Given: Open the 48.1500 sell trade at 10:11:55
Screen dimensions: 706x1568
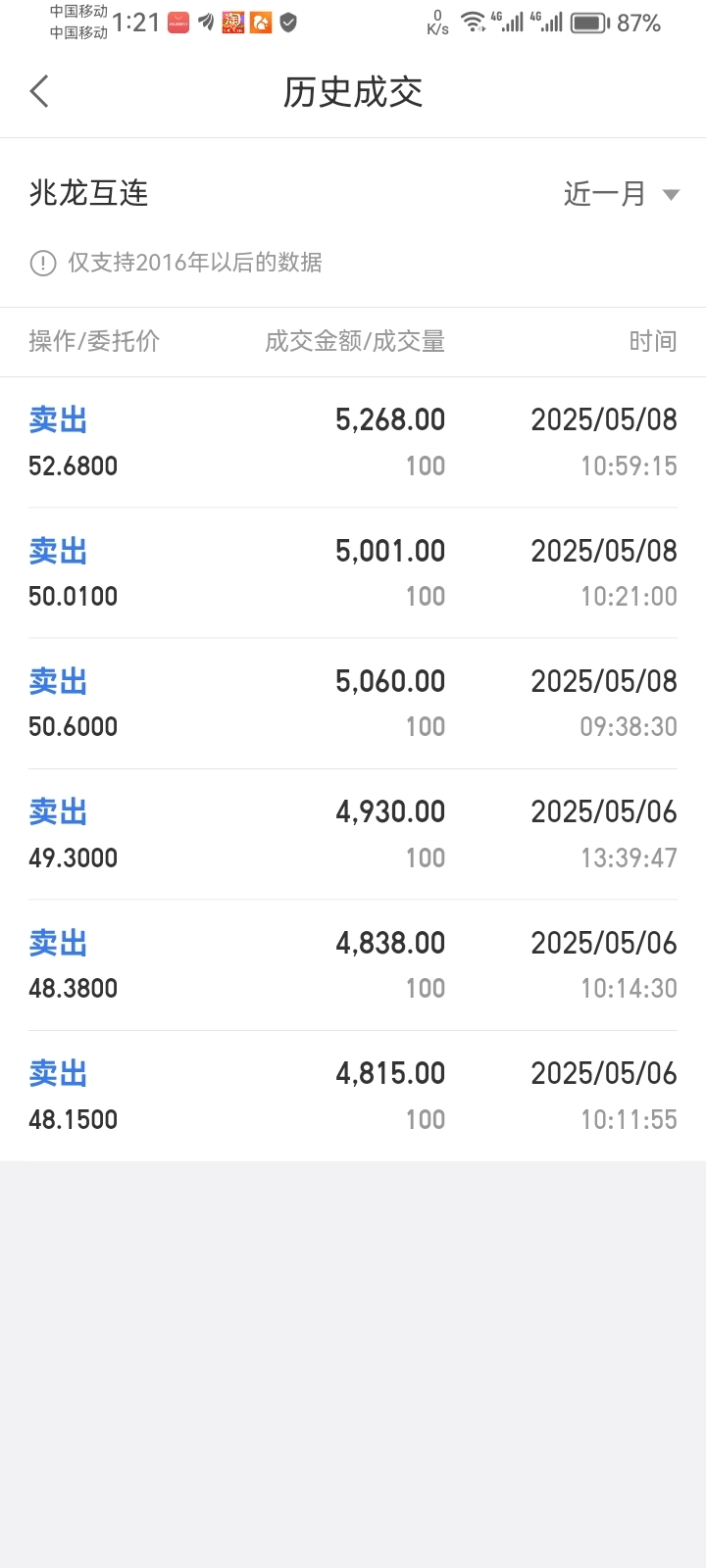Looking at the screenshot, I should click(x=353, y=1096).
